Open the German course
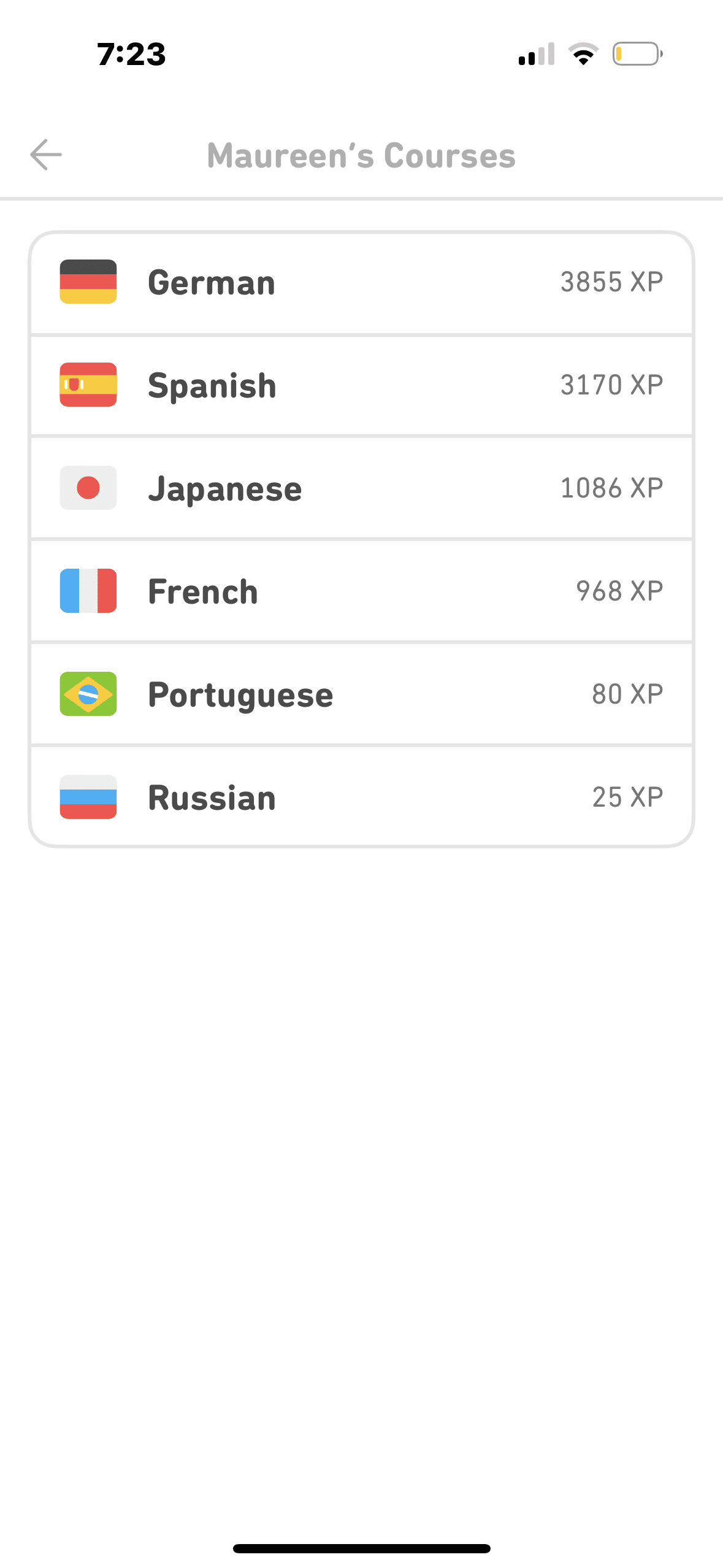Viewport: 723px width, 1568px height. click(361, 283)
